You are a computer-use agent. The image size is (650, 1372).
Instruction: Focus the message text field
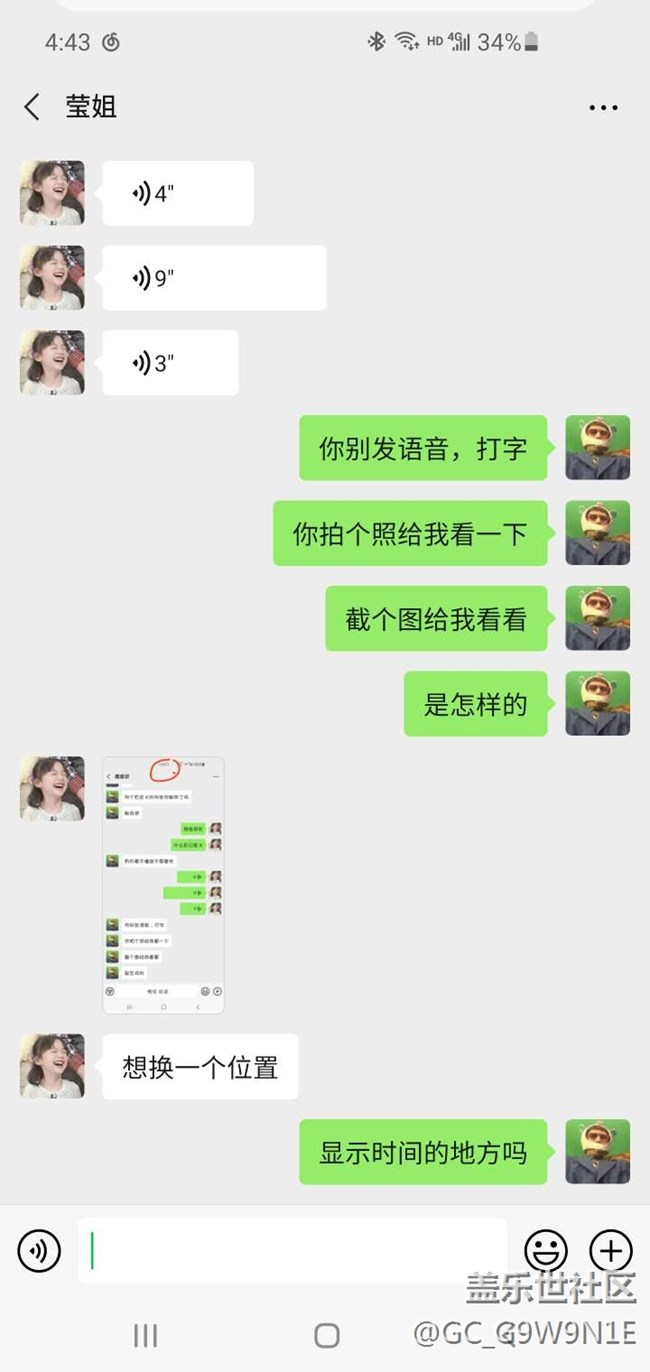[x=292, y=1251]
